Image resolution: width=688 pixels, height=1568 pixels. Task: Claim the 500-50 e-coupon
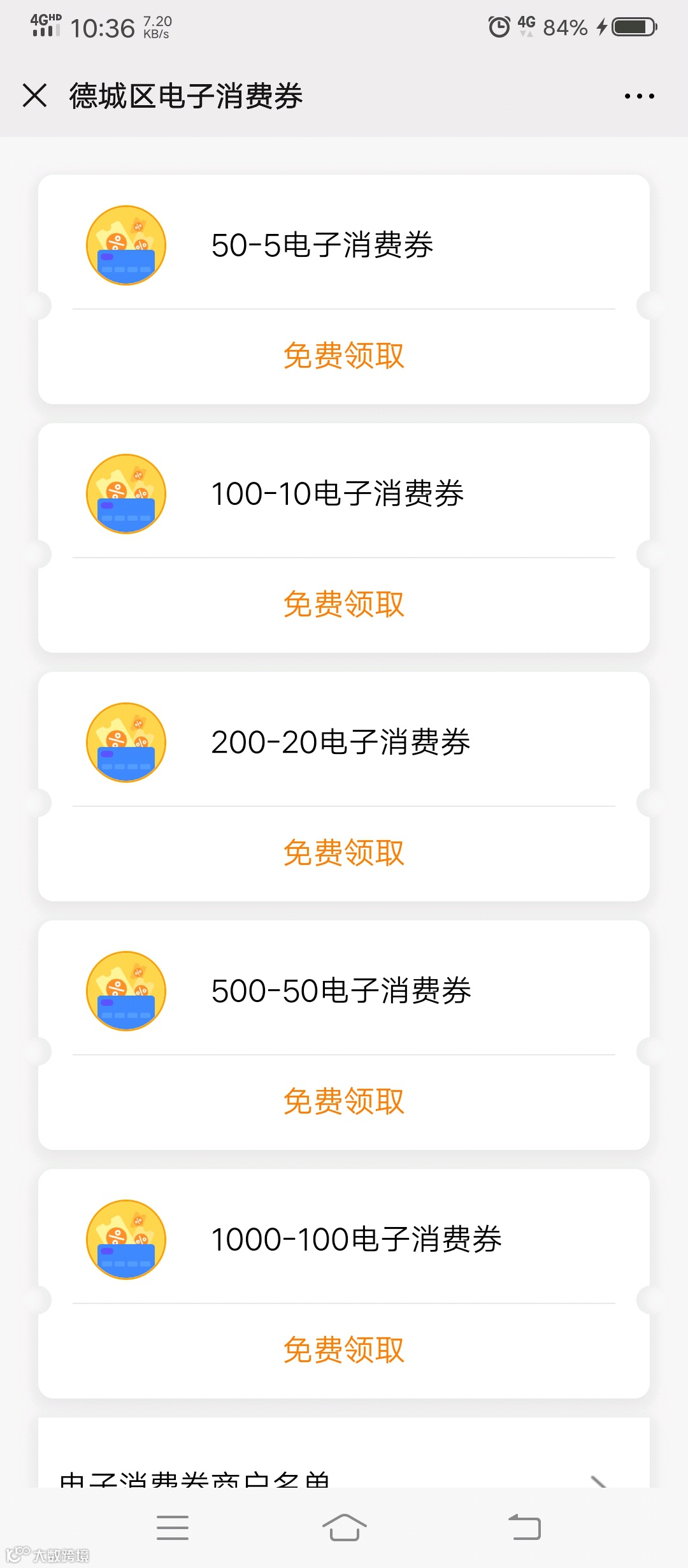pyautogui.click(x=344, y=1101)
